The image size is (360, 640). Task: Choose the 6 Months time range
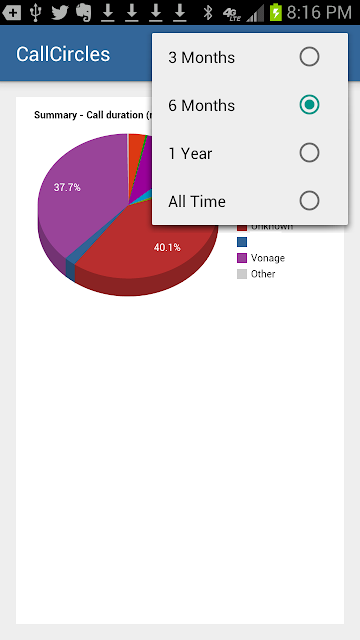coord(250,105)
